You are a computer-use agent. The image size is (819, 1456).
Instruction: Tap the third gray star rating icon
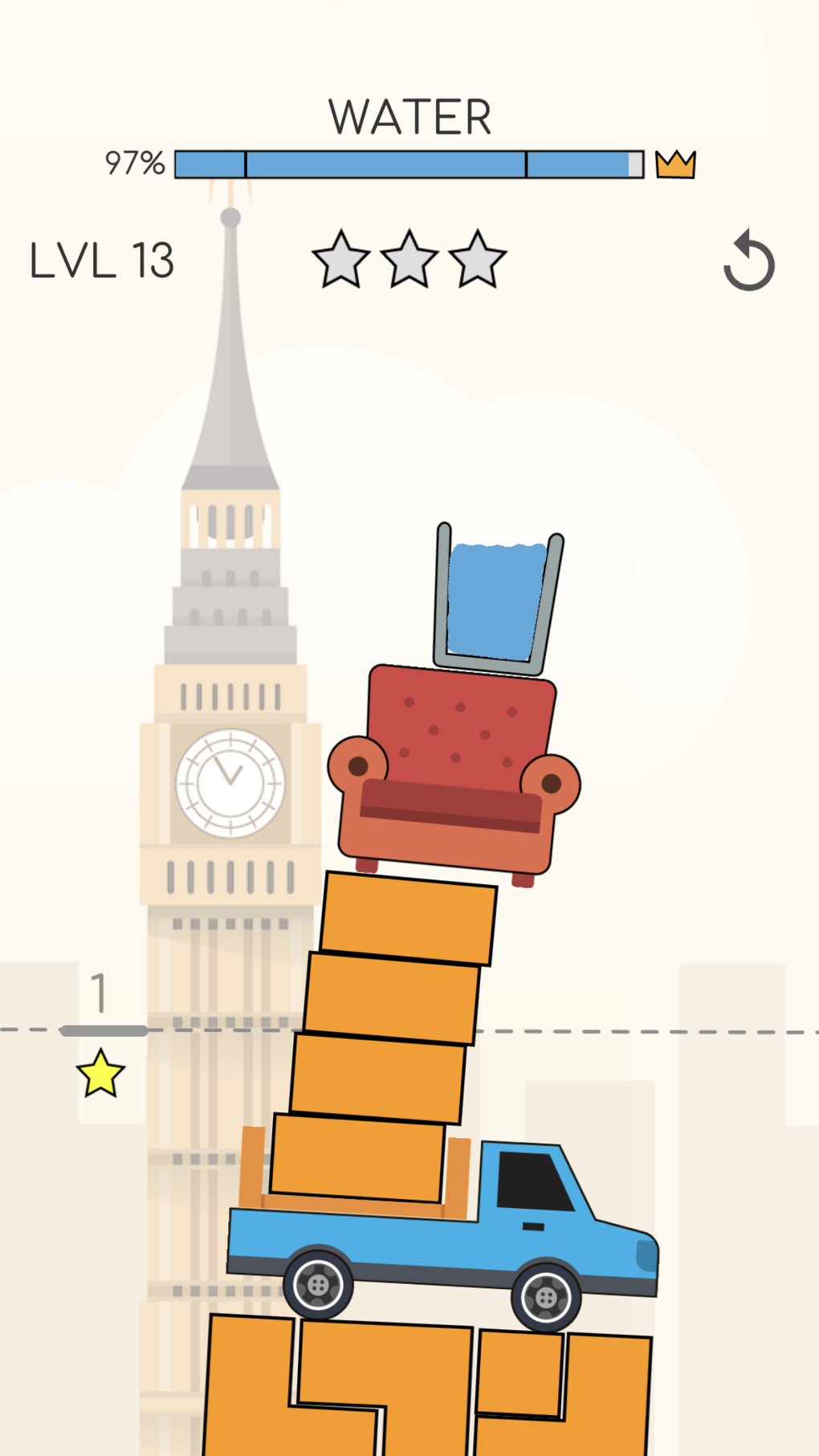click(x=478, y=259)
